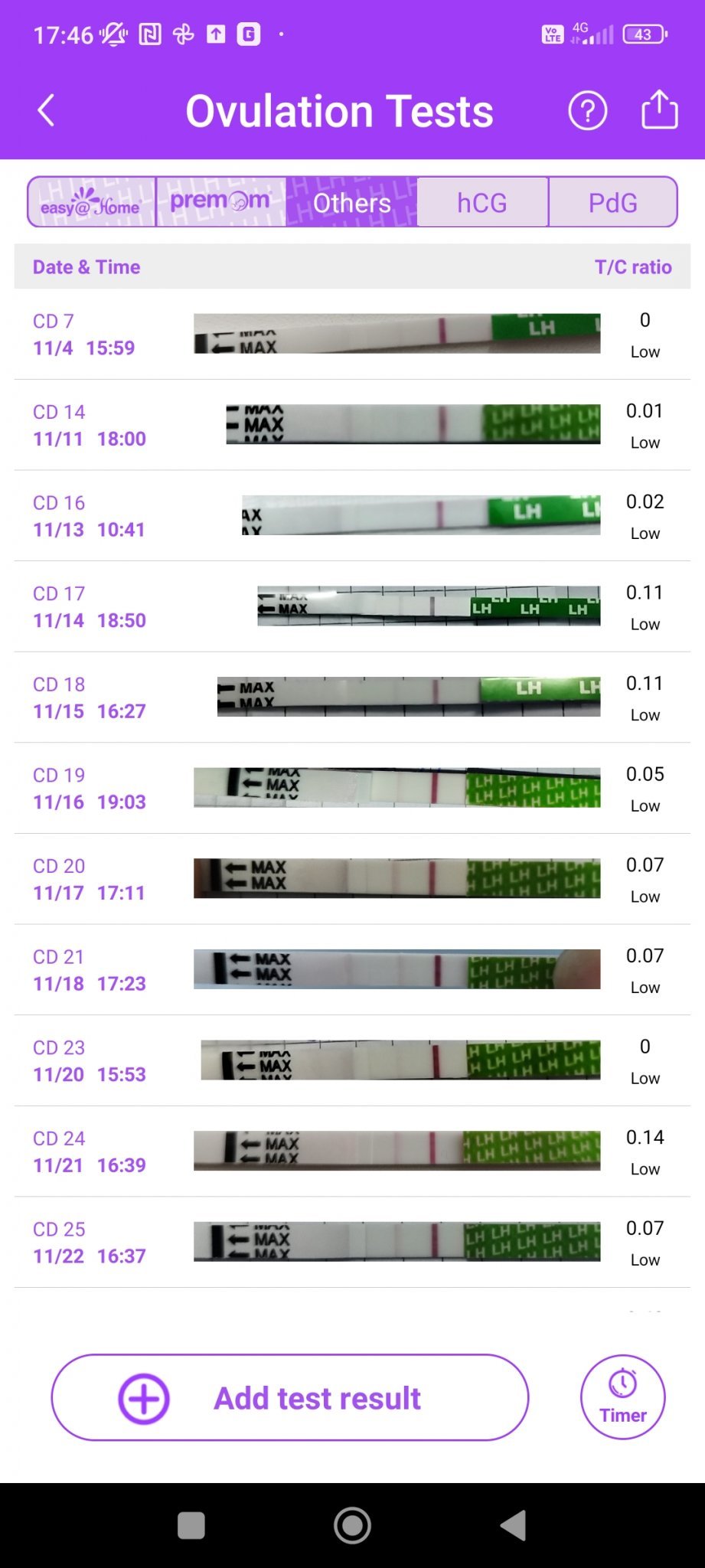
Task: Switch to the easy@Home tab
Action: point(91,203)
